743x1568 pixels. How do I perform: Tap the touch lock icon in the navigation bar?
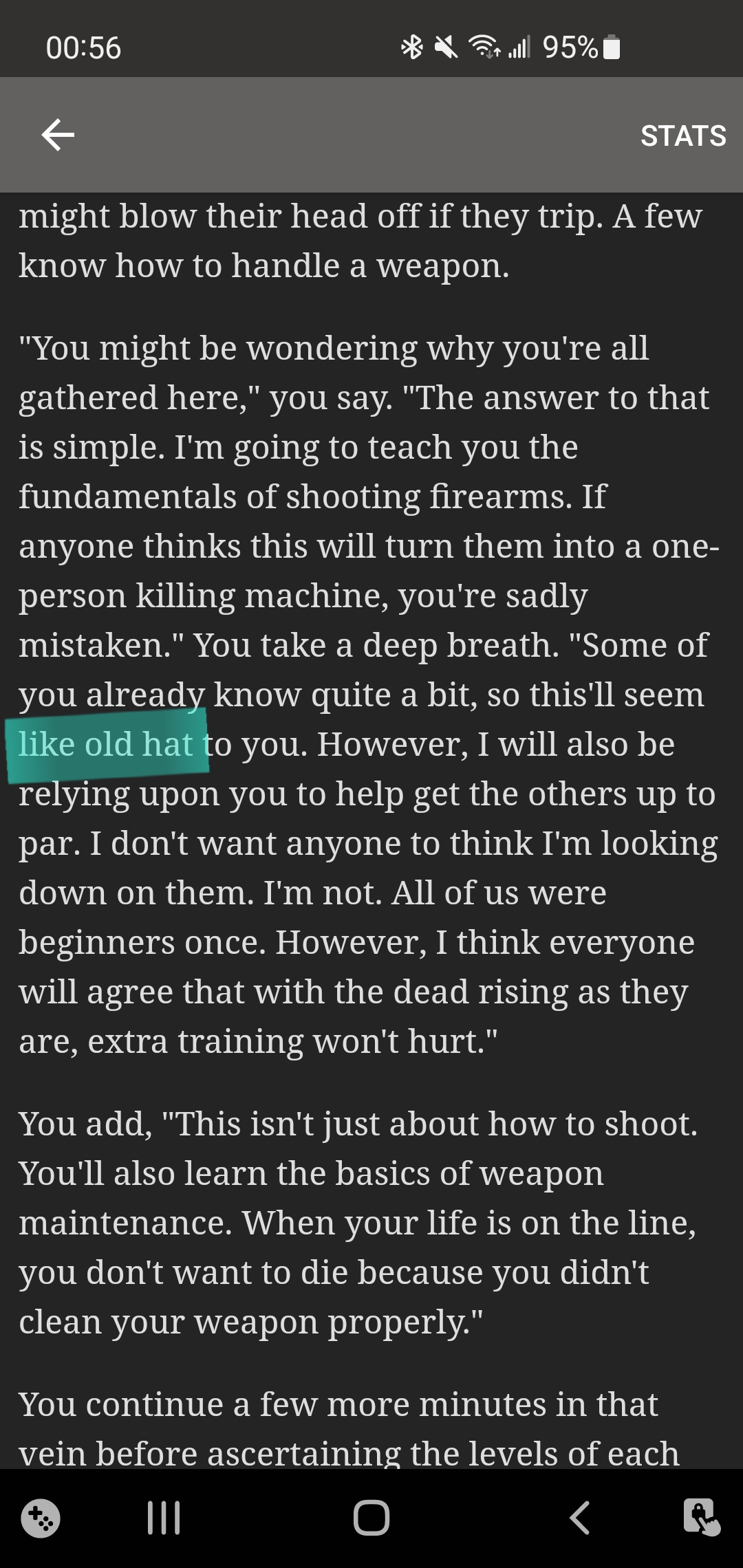702,1518
